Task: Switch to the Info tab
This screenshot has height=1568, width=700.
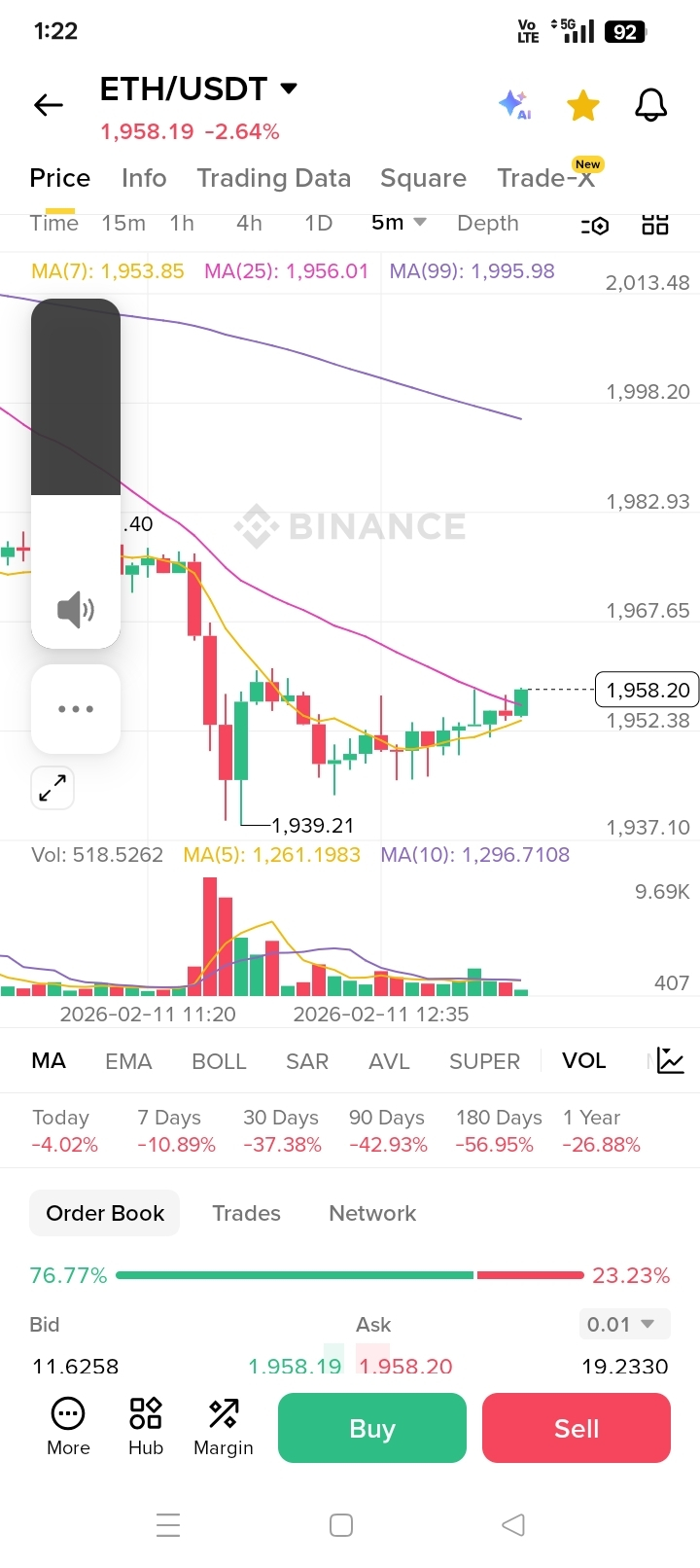Action: 144,178
